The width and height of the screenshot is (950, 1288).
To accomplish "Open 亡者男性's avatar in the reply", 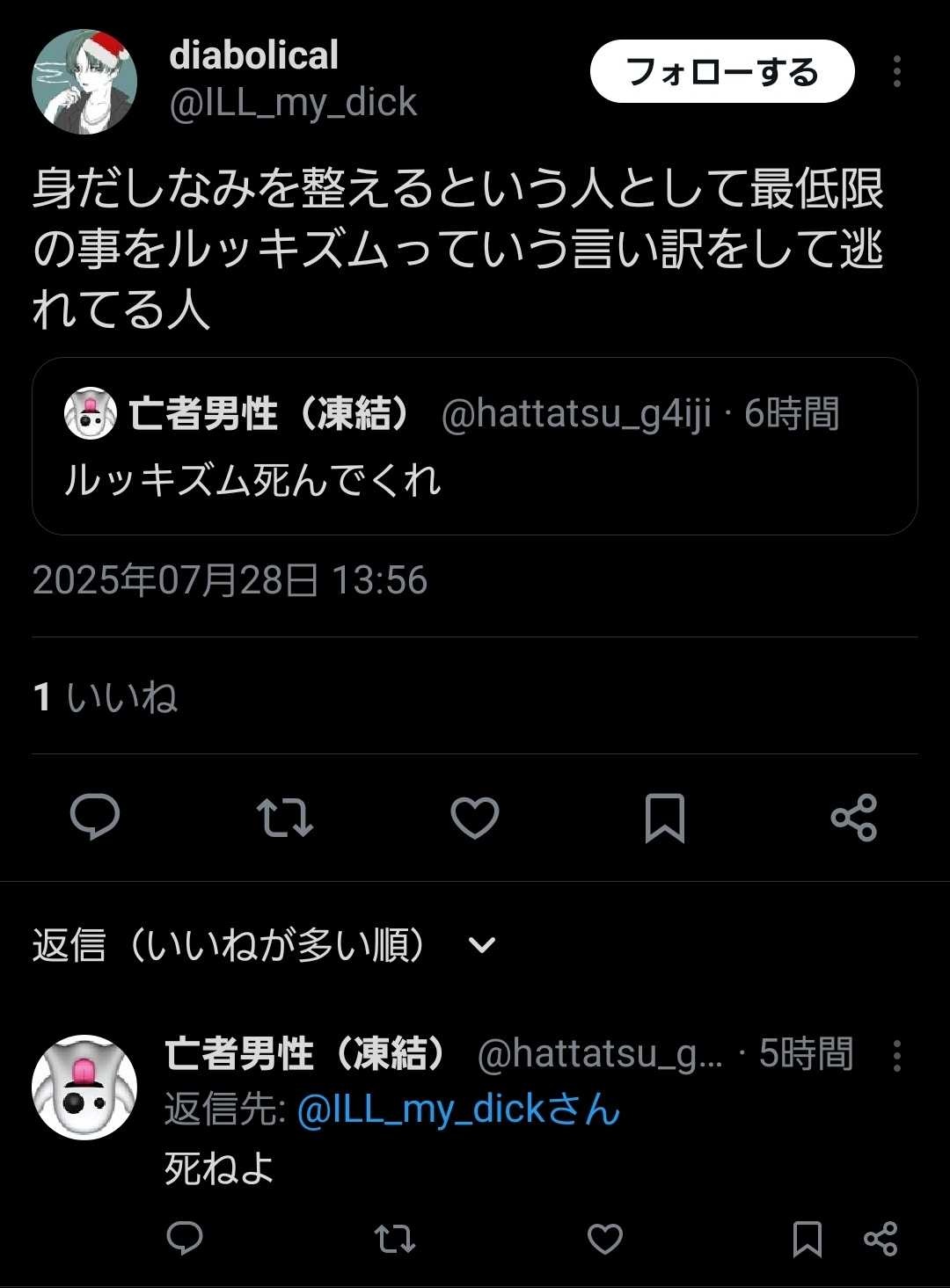I will tap(84, 1087).
